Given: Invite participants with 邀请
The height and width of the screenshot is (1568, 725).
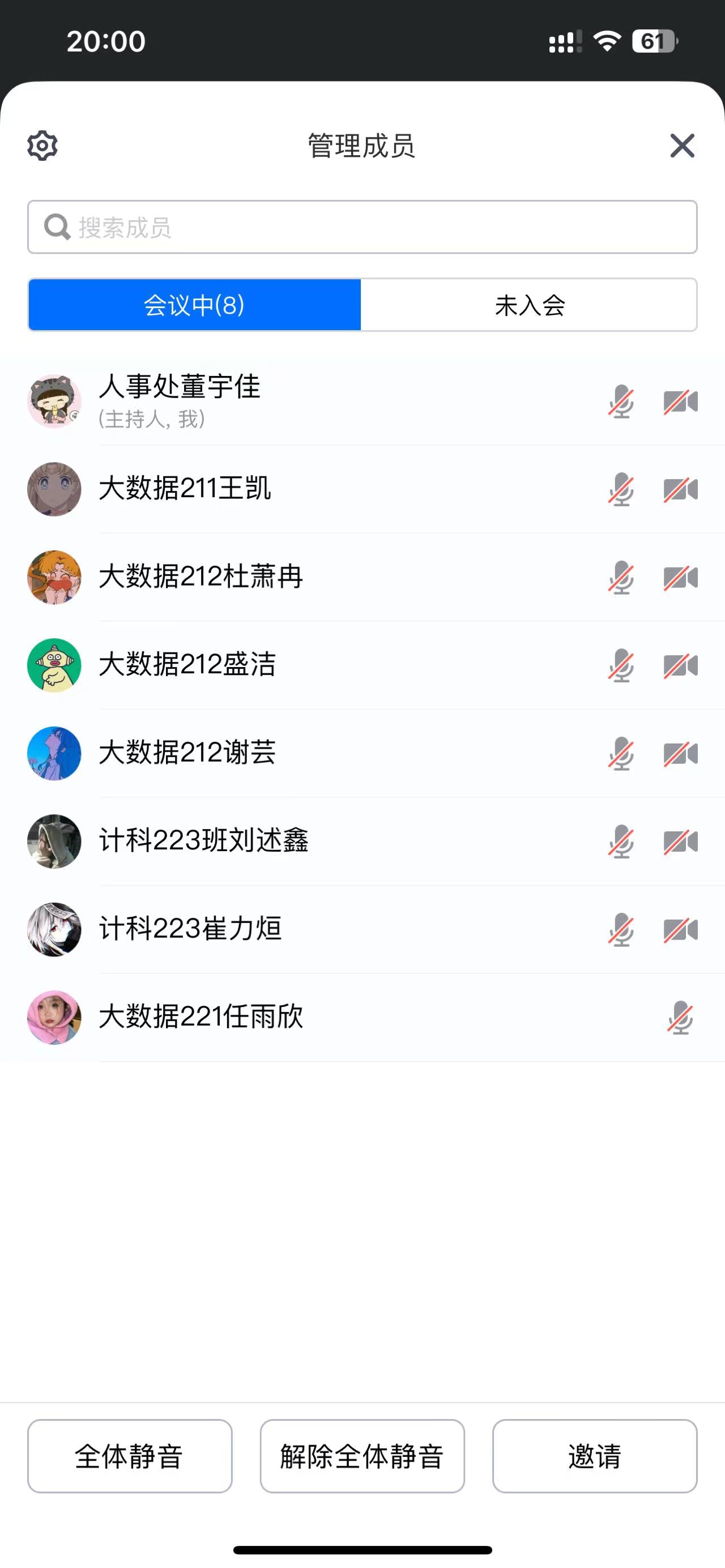Looking at the screenshot, I should (595, 1456).
